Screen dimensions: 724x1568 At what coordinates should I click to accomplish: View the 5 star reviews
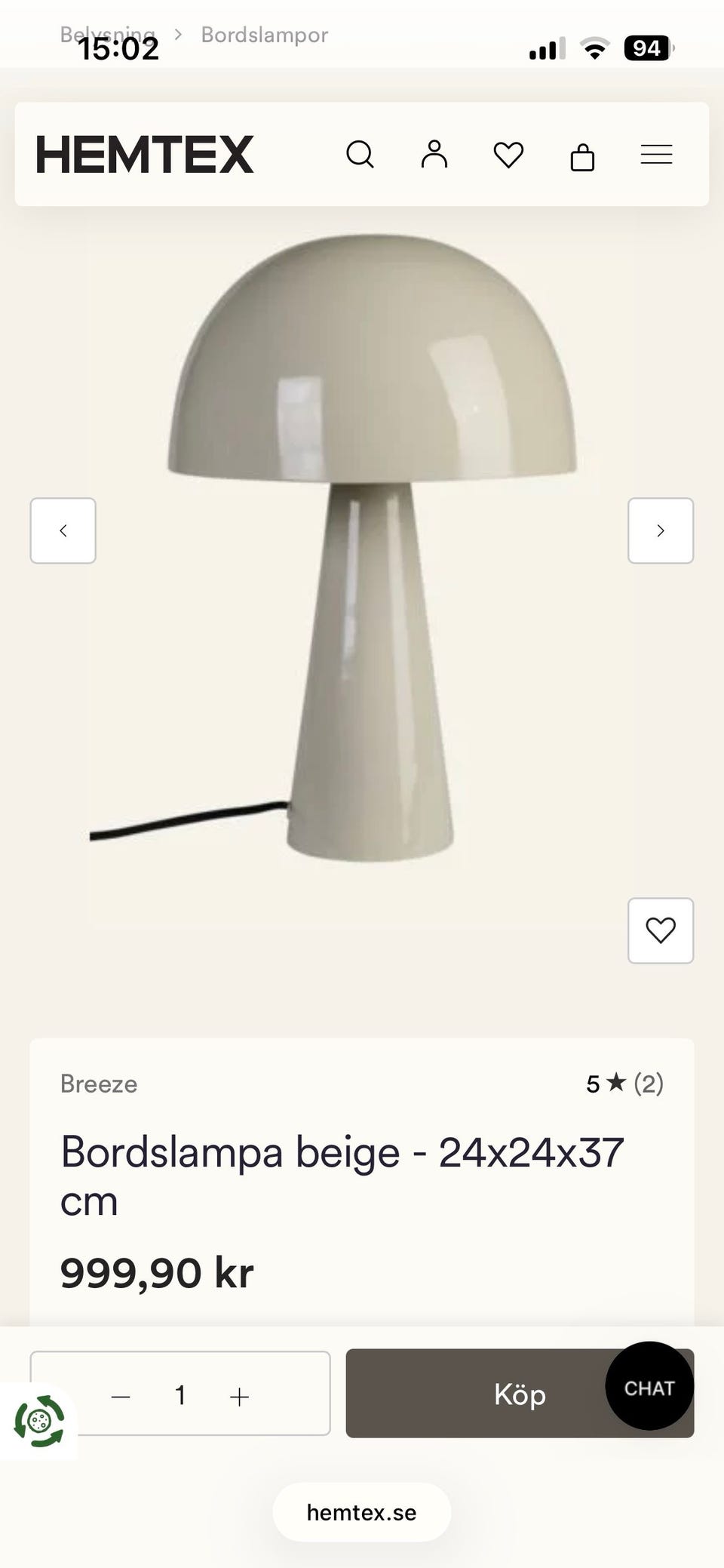pos(624,1084)
